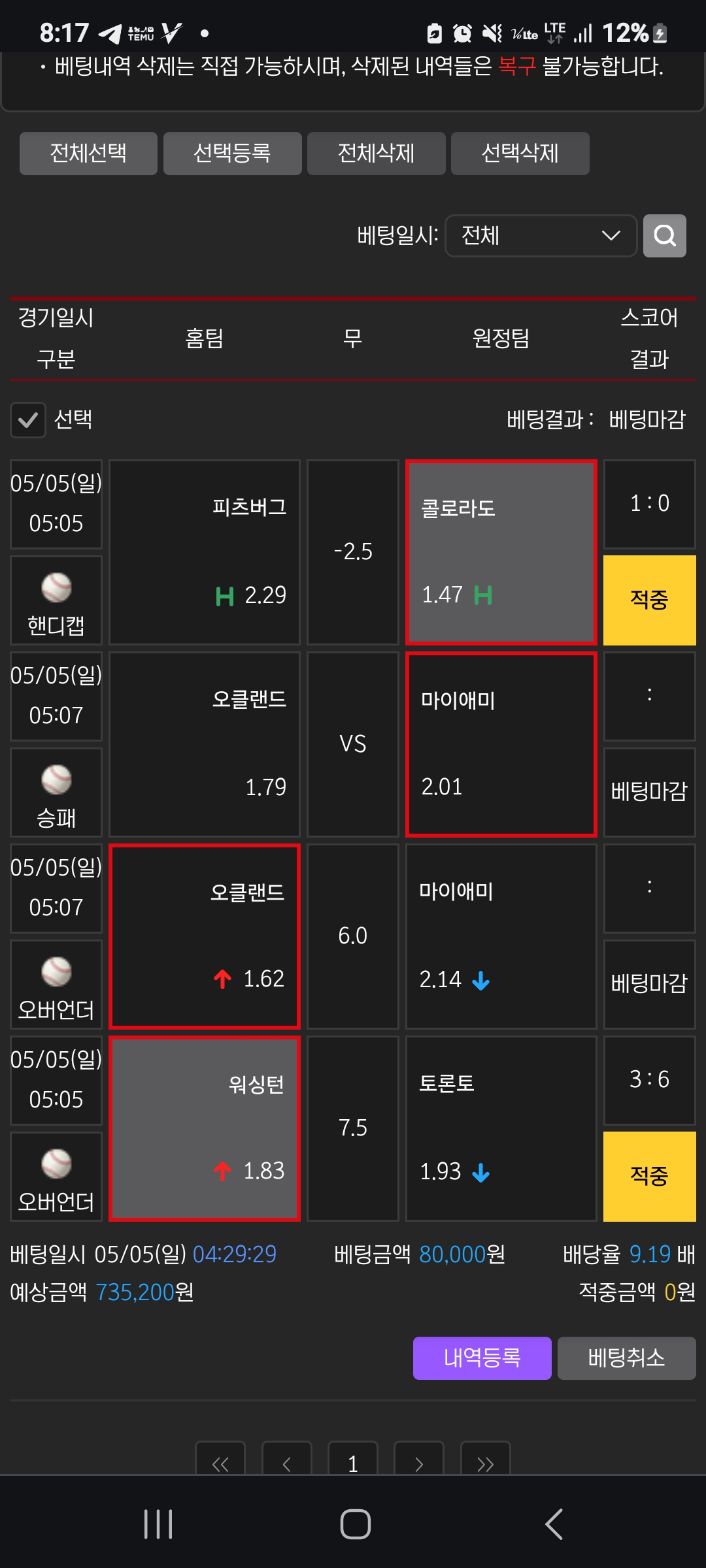Go to the first page
Viewport: 706px width, 1568px height.
[x=220, y=1461]
